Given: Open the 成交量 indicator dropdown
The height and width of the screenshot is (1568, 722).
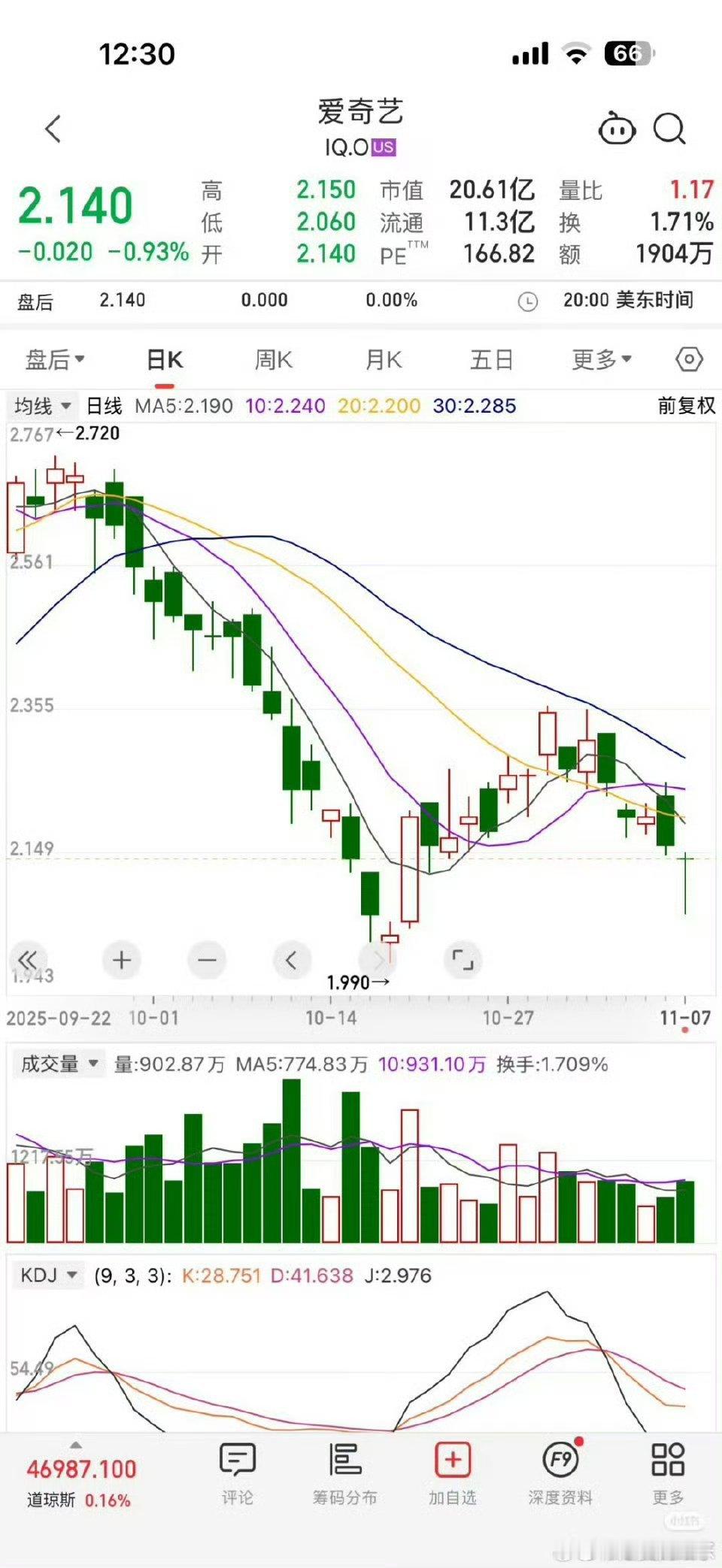Looking at the screenshot, I should (59, 1064).
